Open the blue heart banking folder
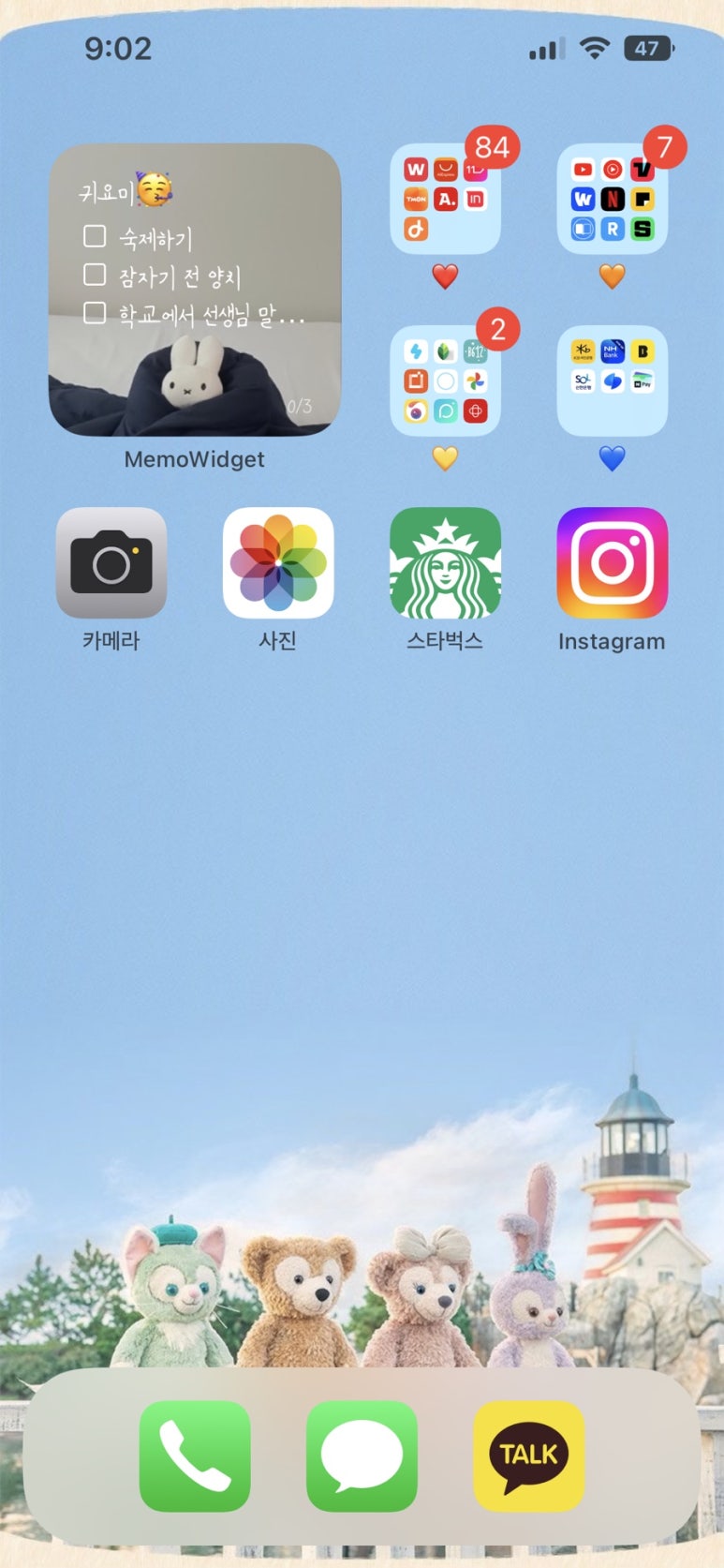 coord(612,381)
